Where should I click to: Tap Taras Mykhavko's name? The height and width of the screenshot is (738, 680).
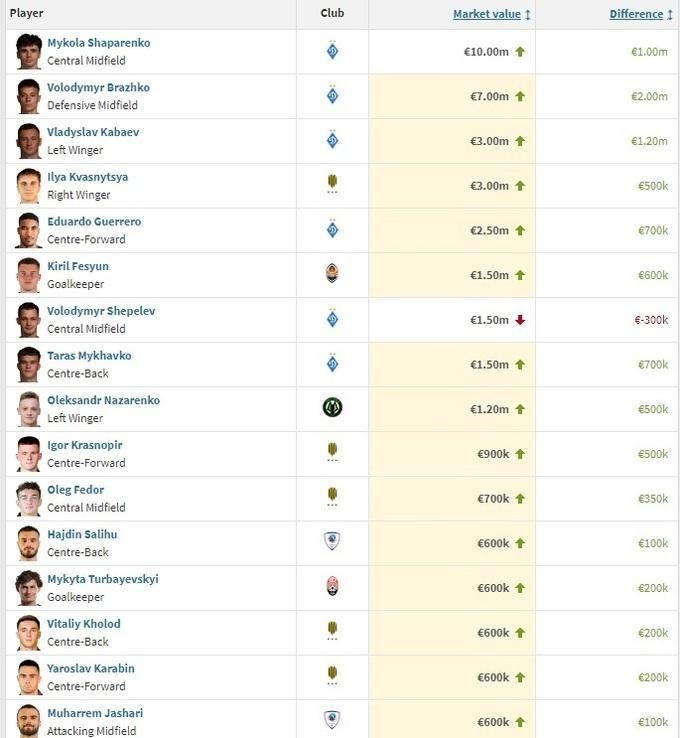(x=89, y=356)
